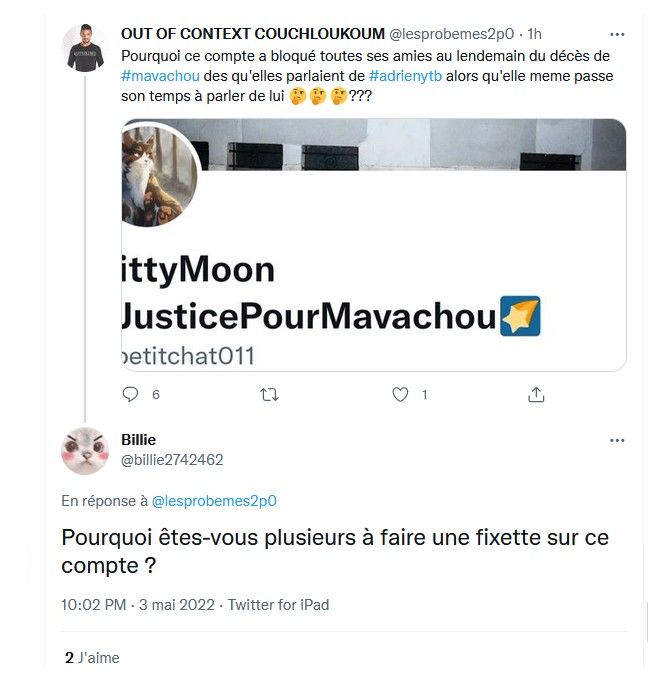Screen dimensions: 672x684
Task: View the KittyMoon screenshot attached to the tweet
Action: [x=373, y=245]
